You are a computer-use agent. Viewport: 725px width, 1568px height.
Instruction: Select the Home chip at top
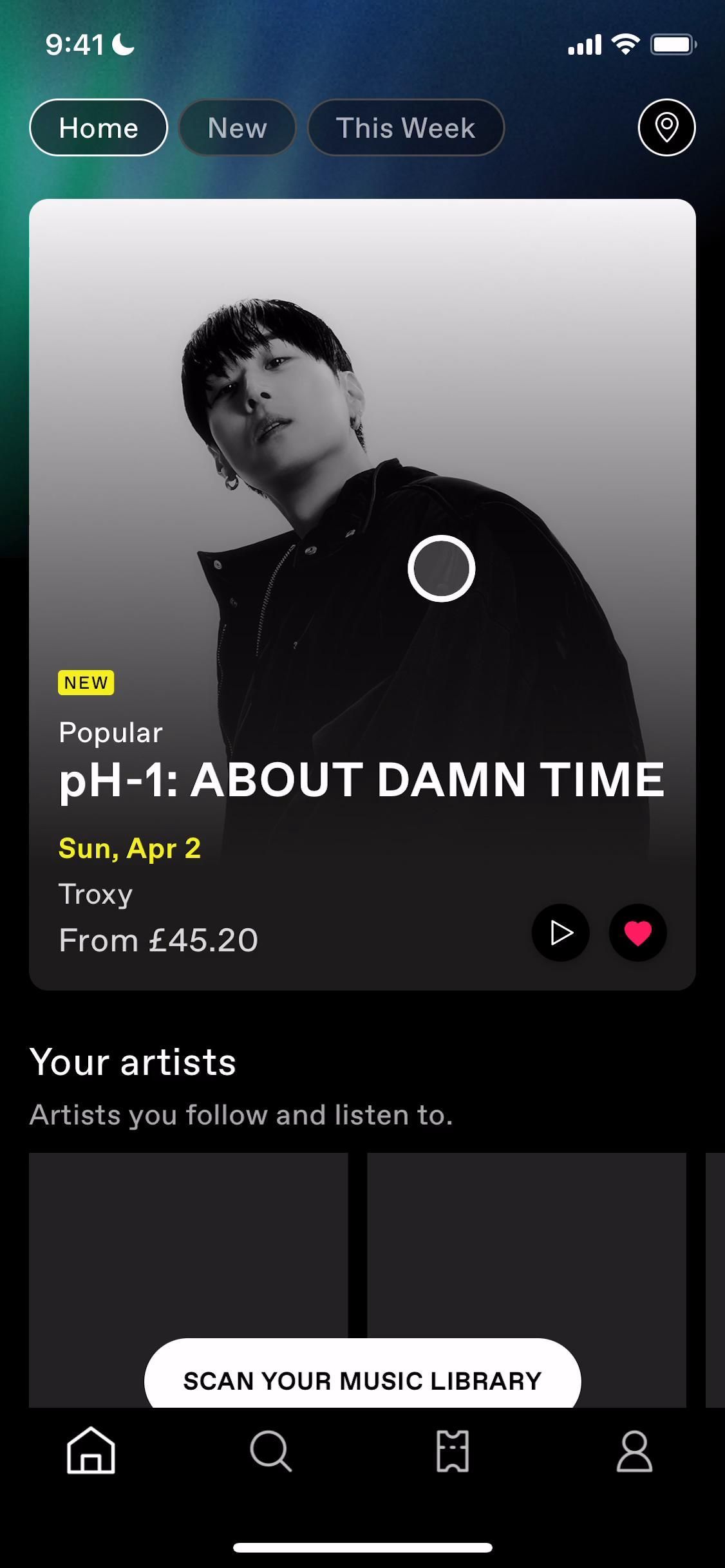pos(99,127)
